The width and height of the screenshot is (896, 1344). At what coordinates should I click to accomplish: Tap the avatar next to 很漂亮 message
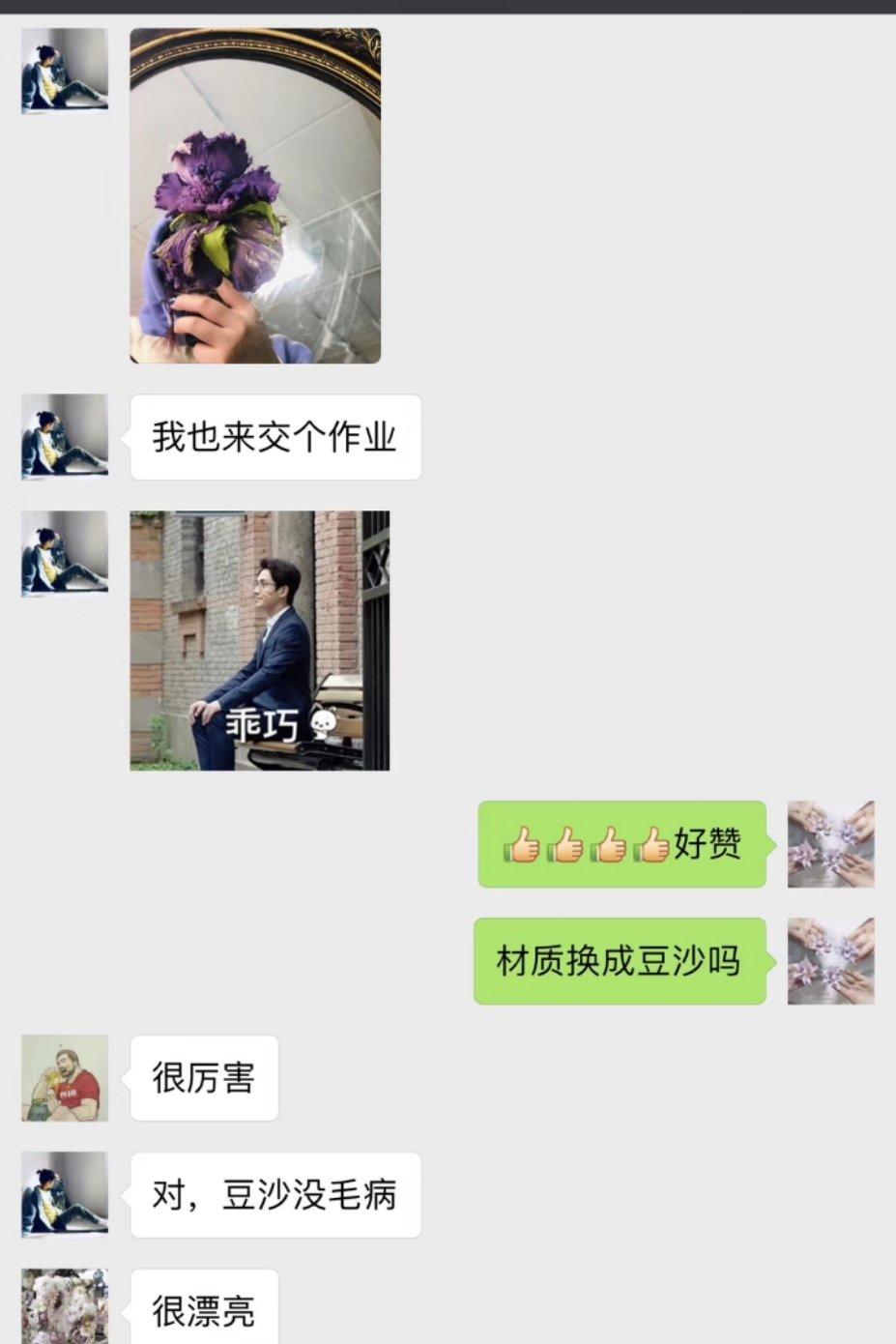pyautogui.click(x=65, y=1305)
